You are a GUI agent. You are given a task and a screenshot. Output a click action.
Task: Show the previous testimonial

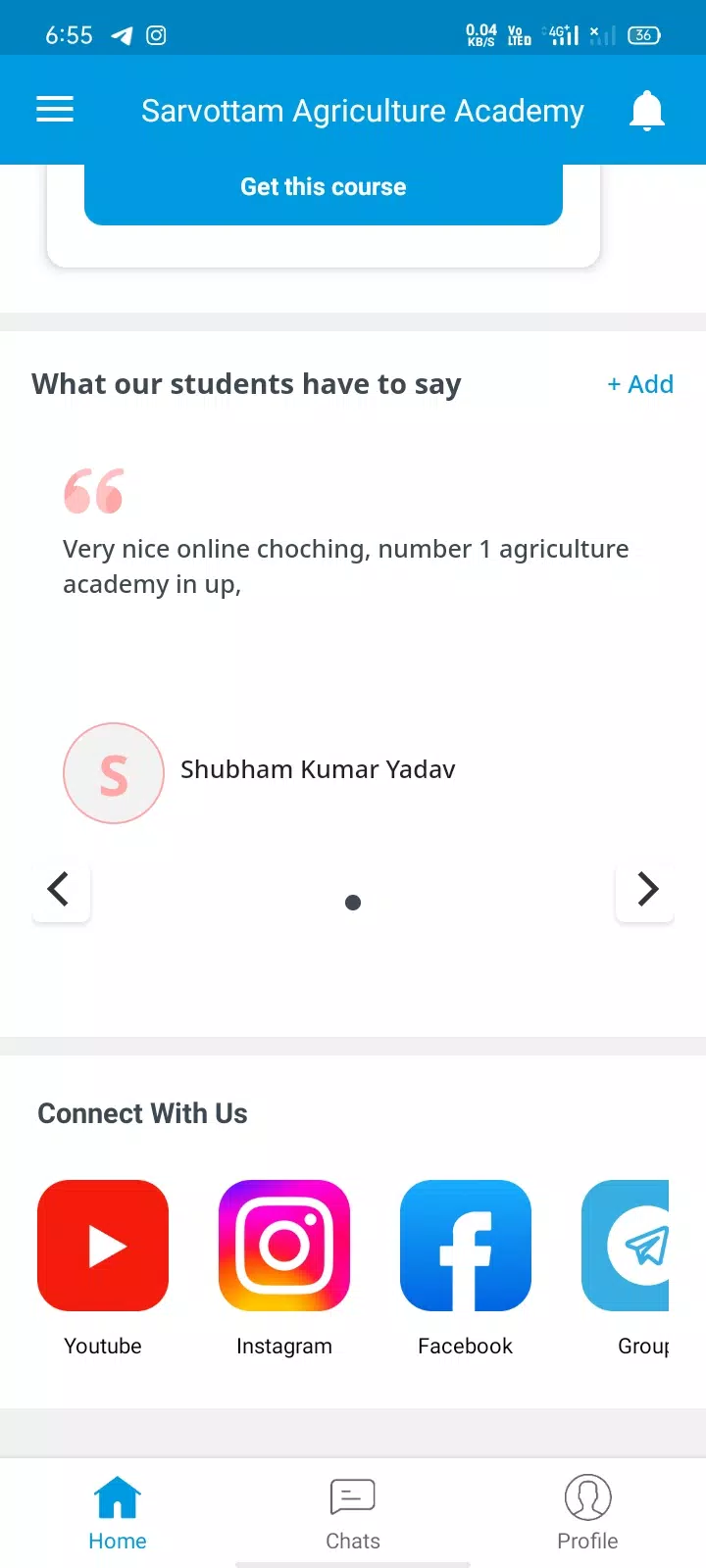(61, 891)
